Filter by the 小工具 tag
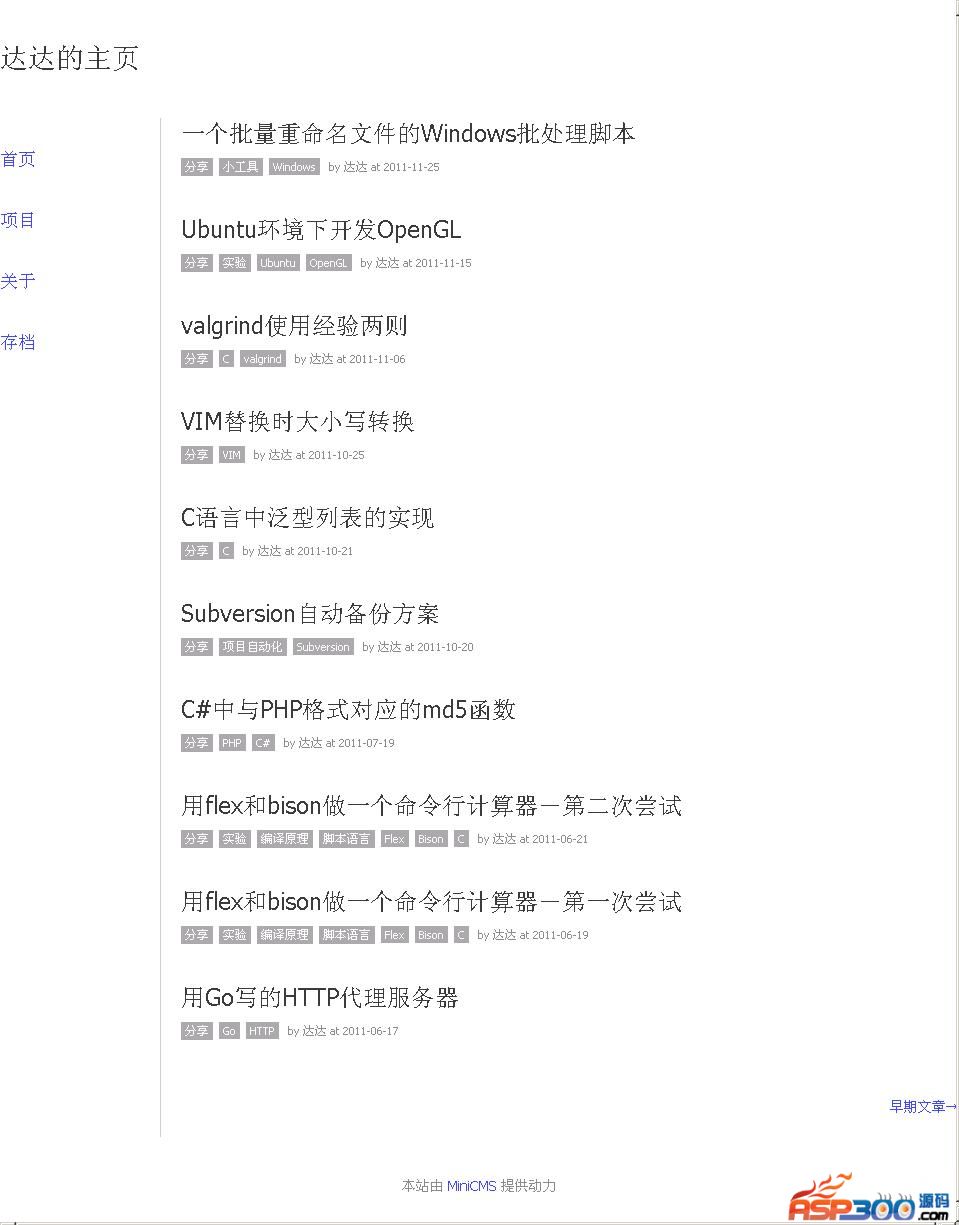 pyautogui.click(x=241, y=167)
